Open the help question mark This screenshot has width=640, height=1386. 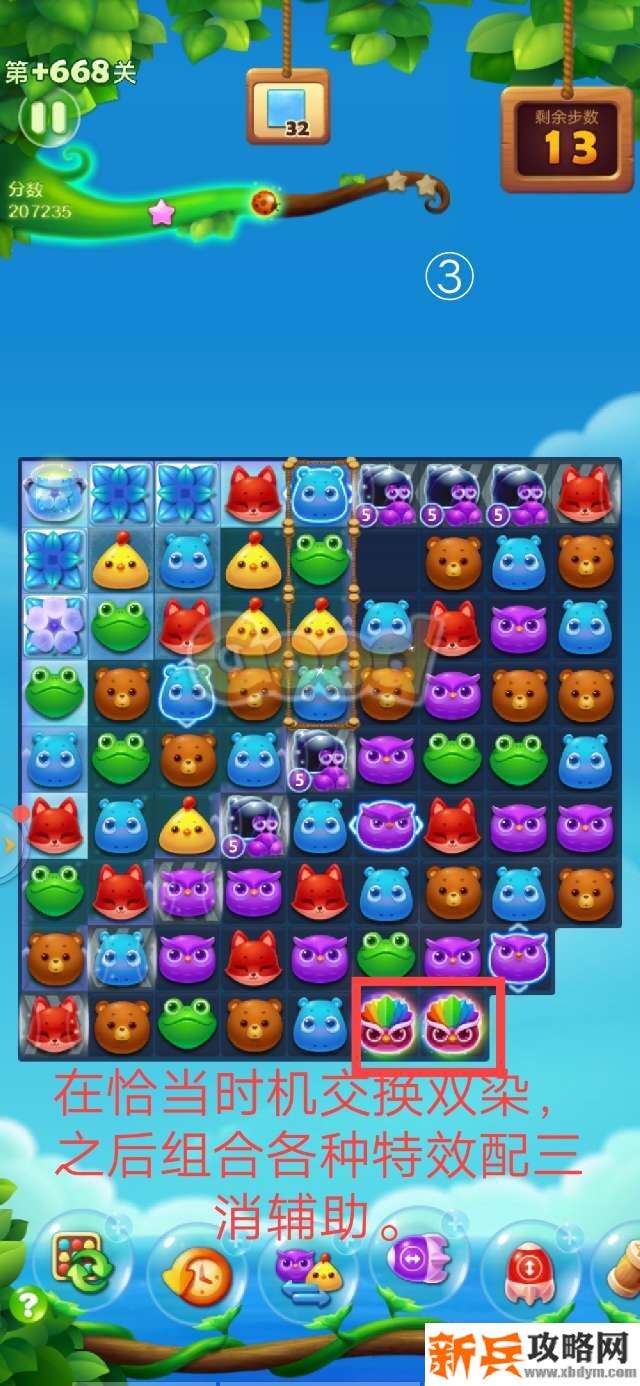29,1304
